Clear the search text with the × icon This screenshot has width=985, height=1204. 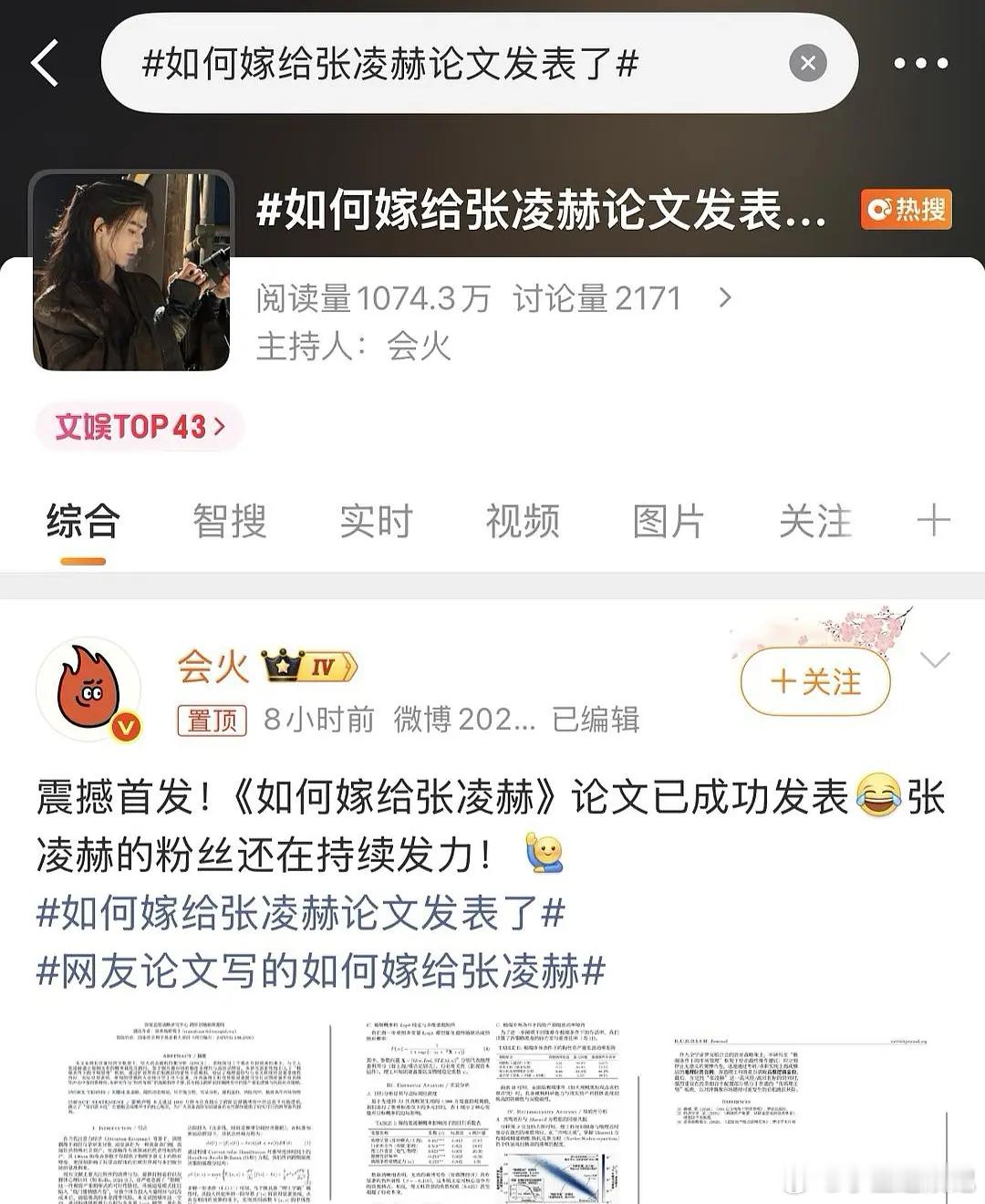pos(806,62)
